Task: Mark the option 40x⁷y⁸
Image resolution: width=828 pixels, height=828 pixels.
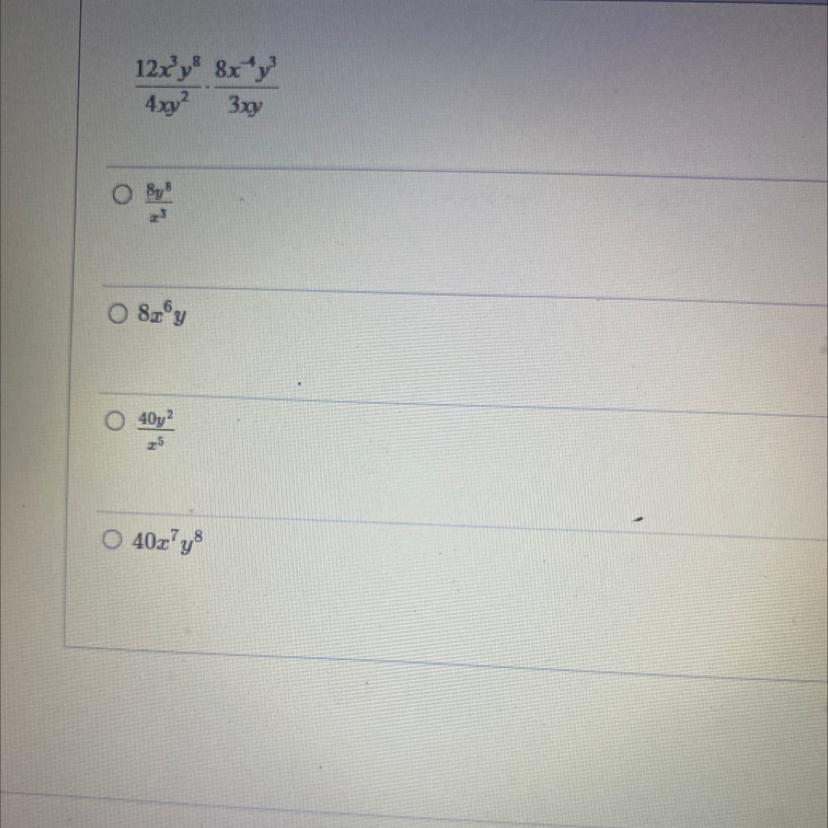Action: point(112,540)
